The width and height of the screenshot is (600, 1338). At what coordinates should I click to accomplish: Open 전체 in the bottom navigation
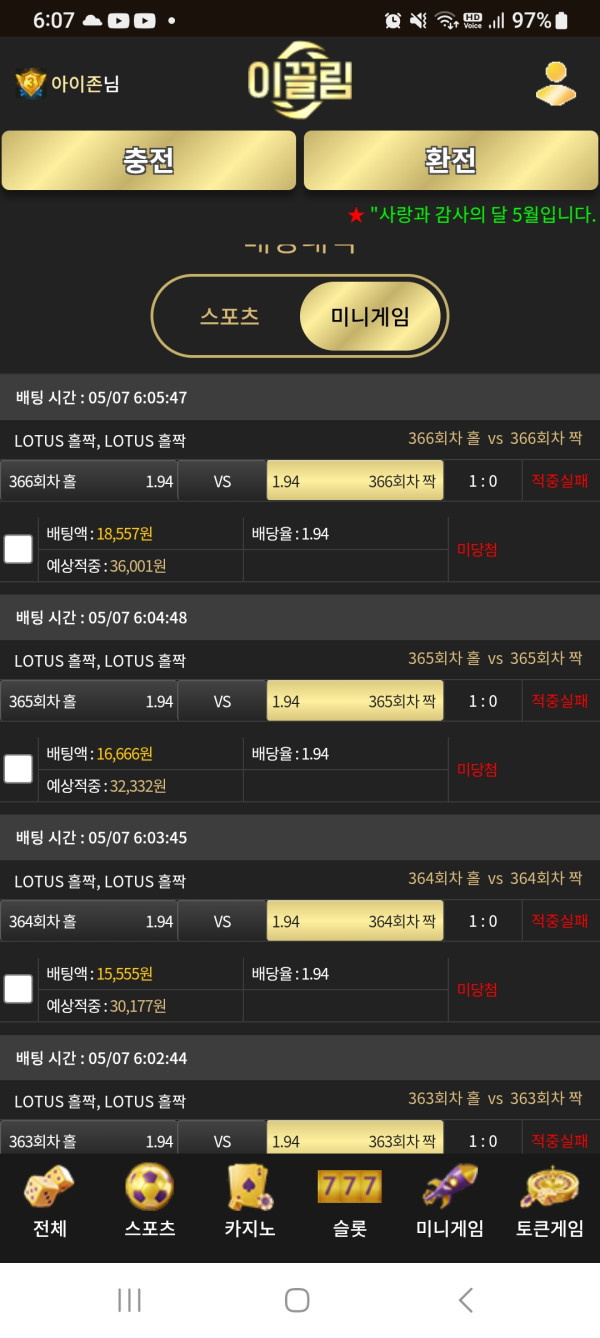[x=49, y=1200]
